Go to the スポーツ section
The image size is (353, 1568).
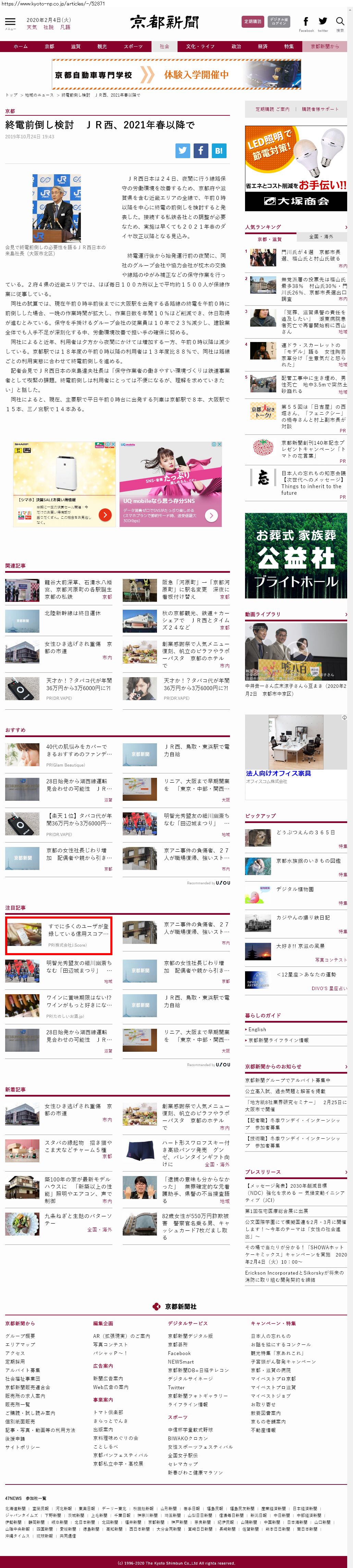tap(133, 46)
